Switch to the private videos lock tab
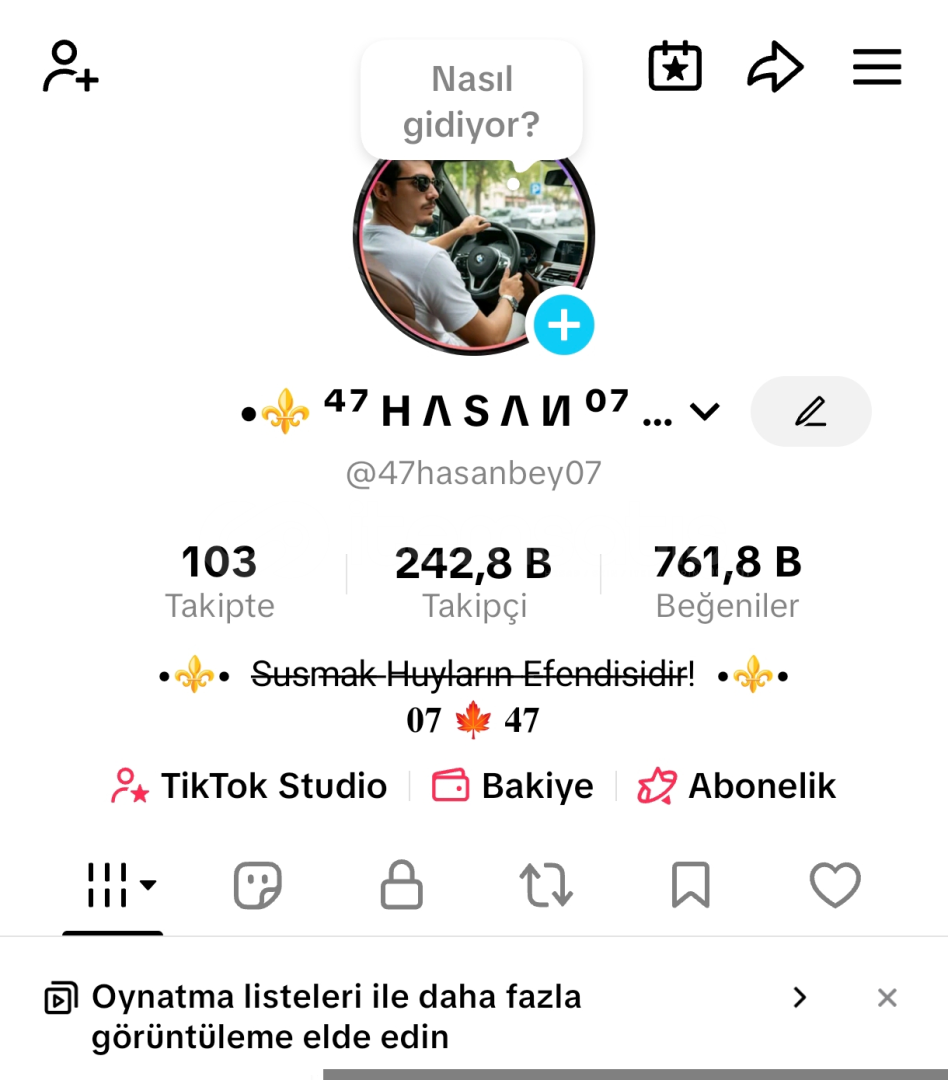This screenshot has width=948, height=1080. coord(402,885)
